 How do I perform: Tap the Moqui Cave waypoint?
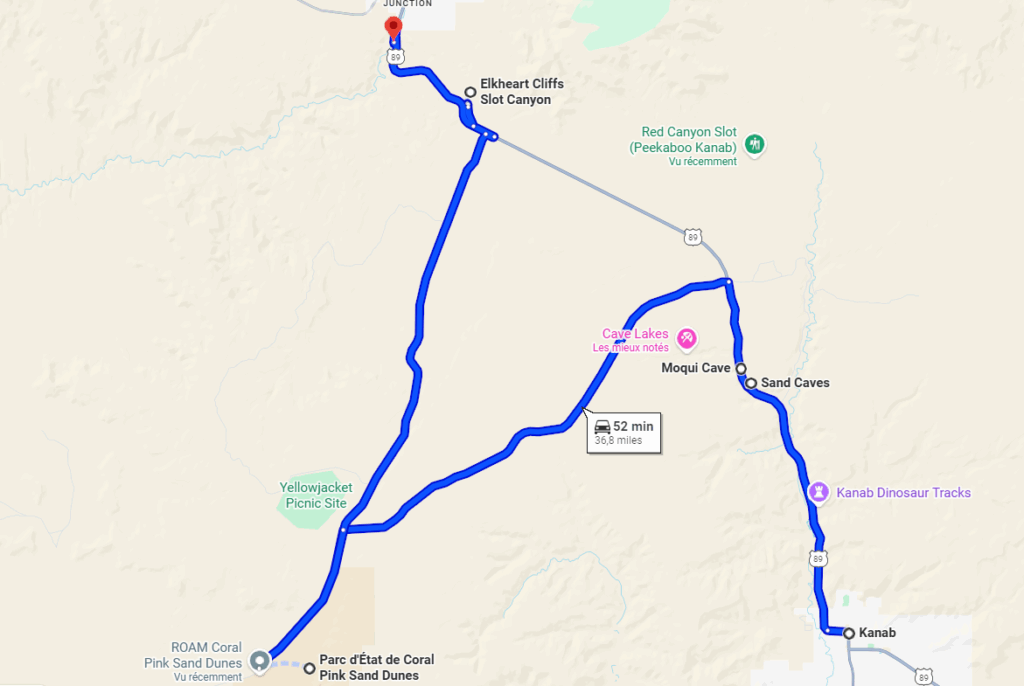[x=742, y=368]
